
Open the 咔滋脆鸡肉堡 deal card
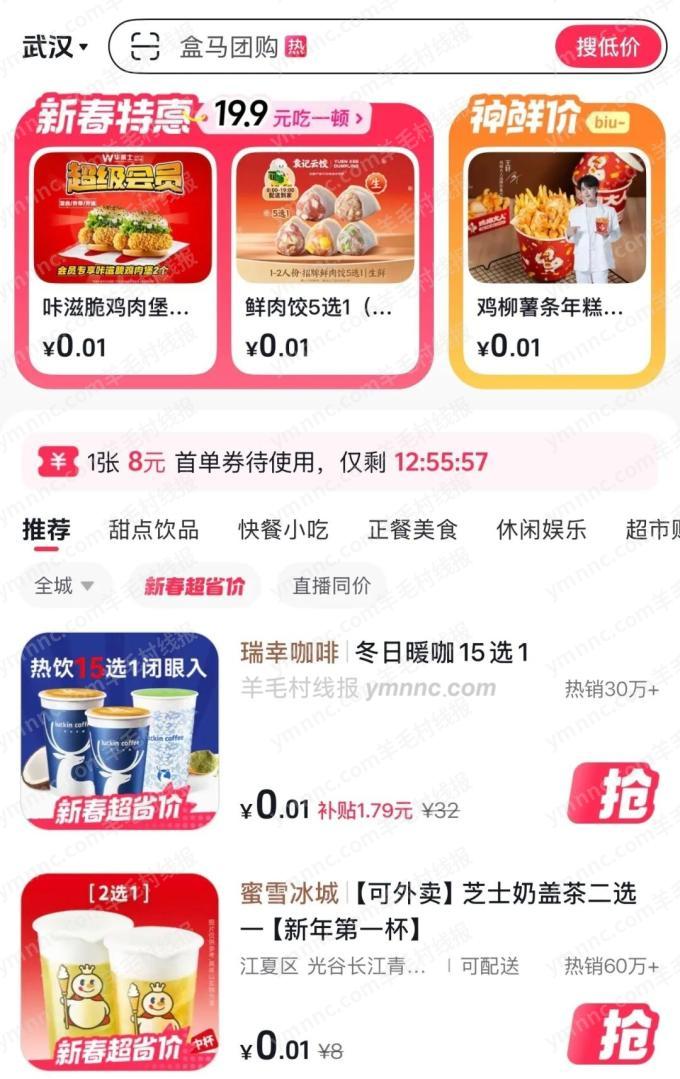(x=122, y=260)
